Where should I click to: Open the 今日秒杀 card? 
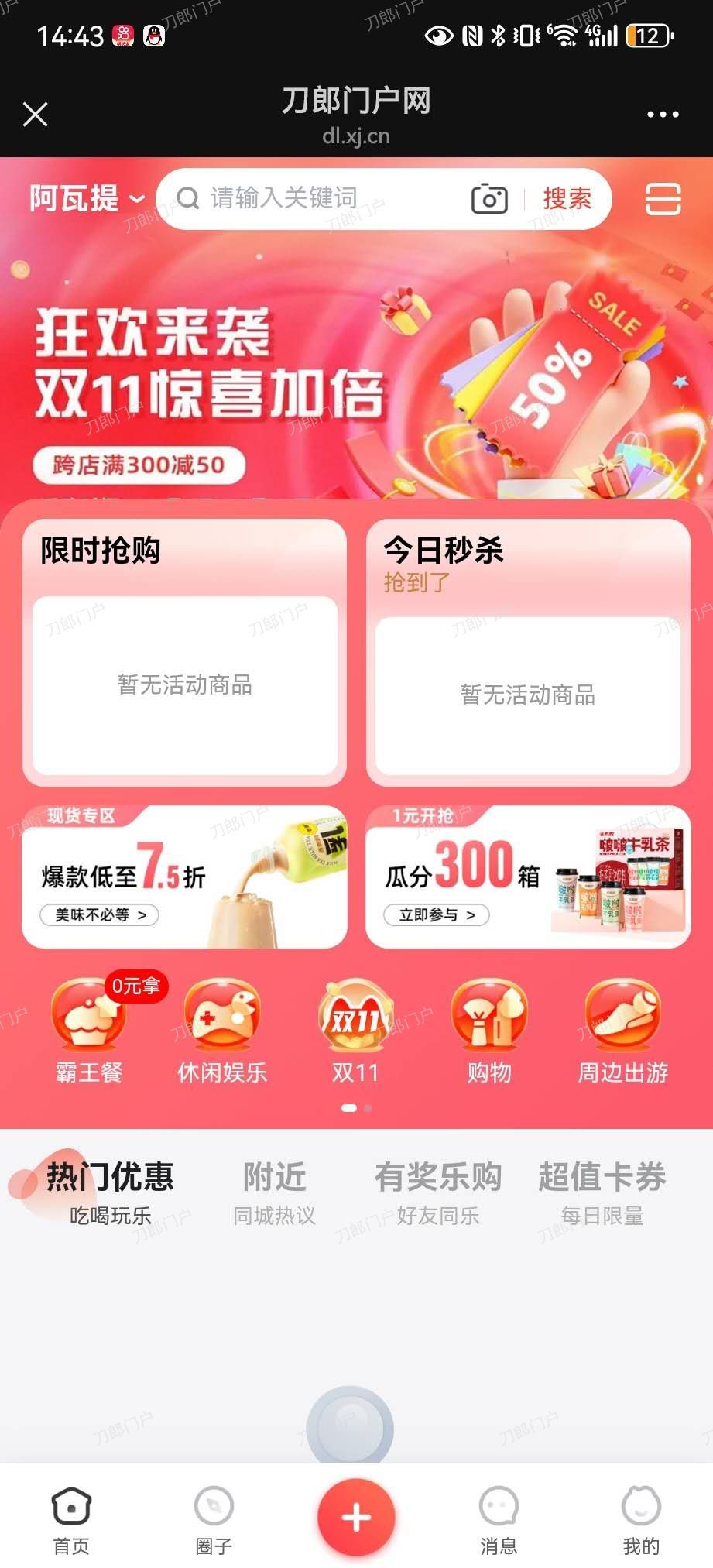(x=527, y=652)
